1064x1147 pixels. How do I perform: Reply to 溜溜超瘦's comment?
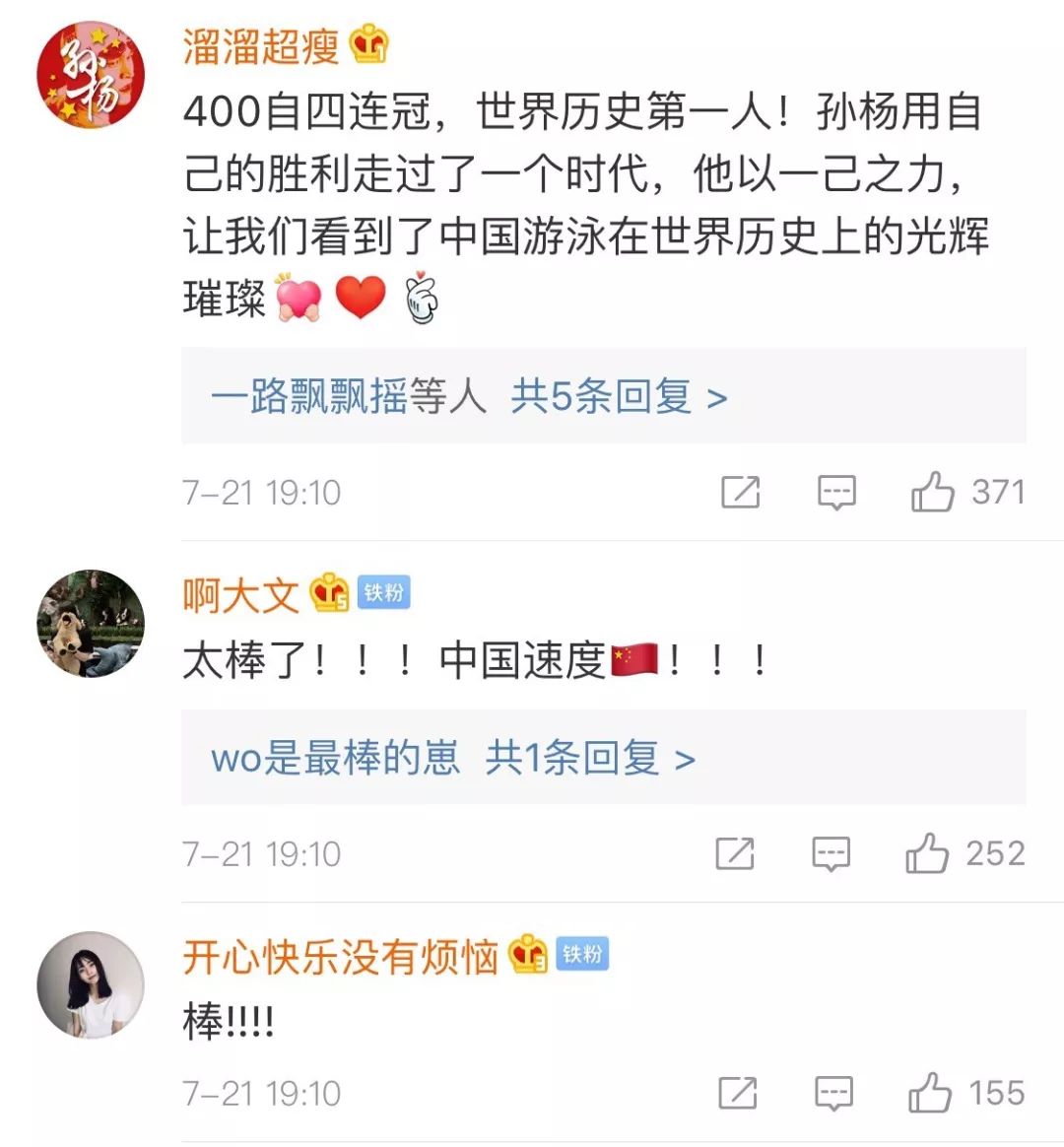[x=836, y=491]
